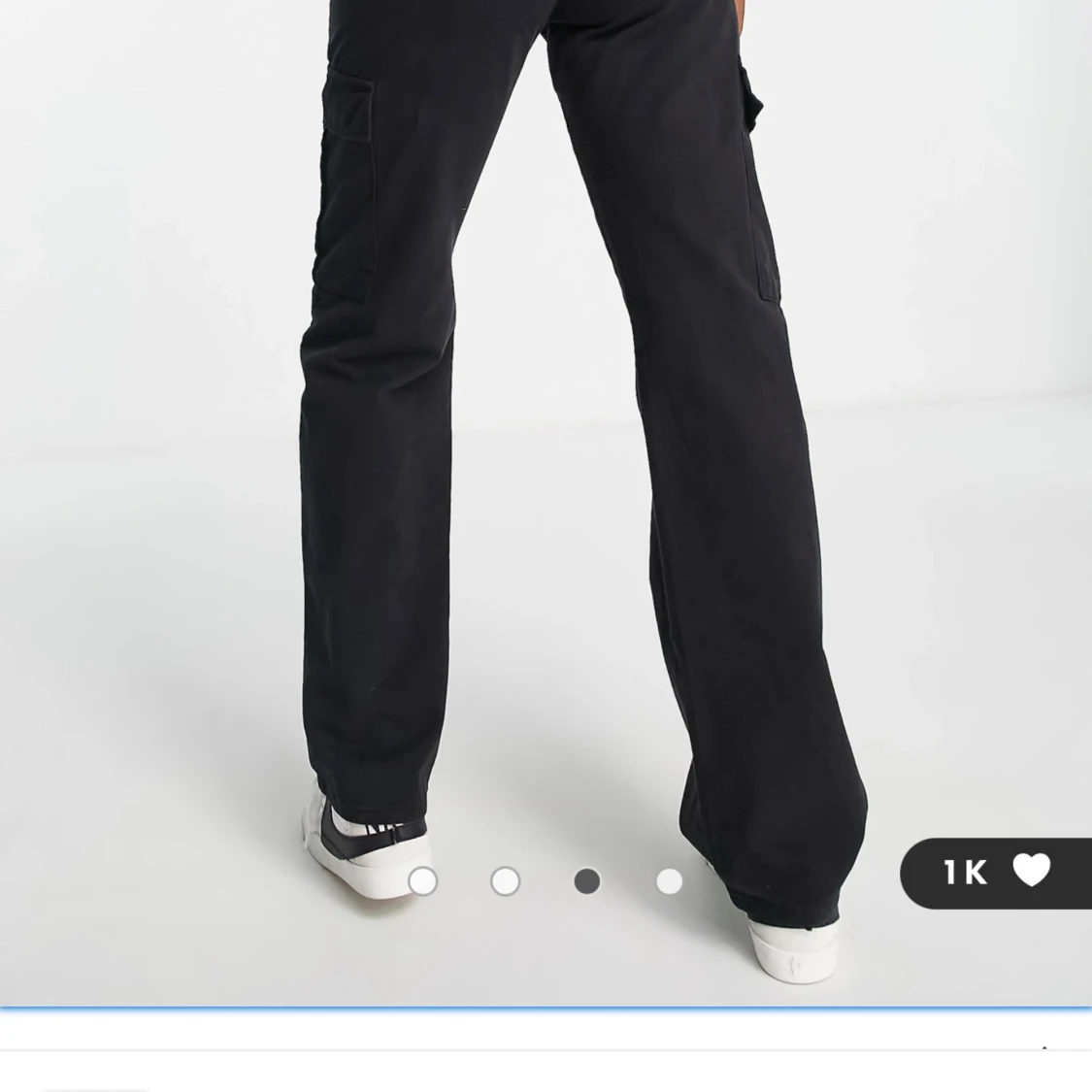Jump to the fourth image dot
This screenshot has width=1092, height=1092.
(669, 881)
